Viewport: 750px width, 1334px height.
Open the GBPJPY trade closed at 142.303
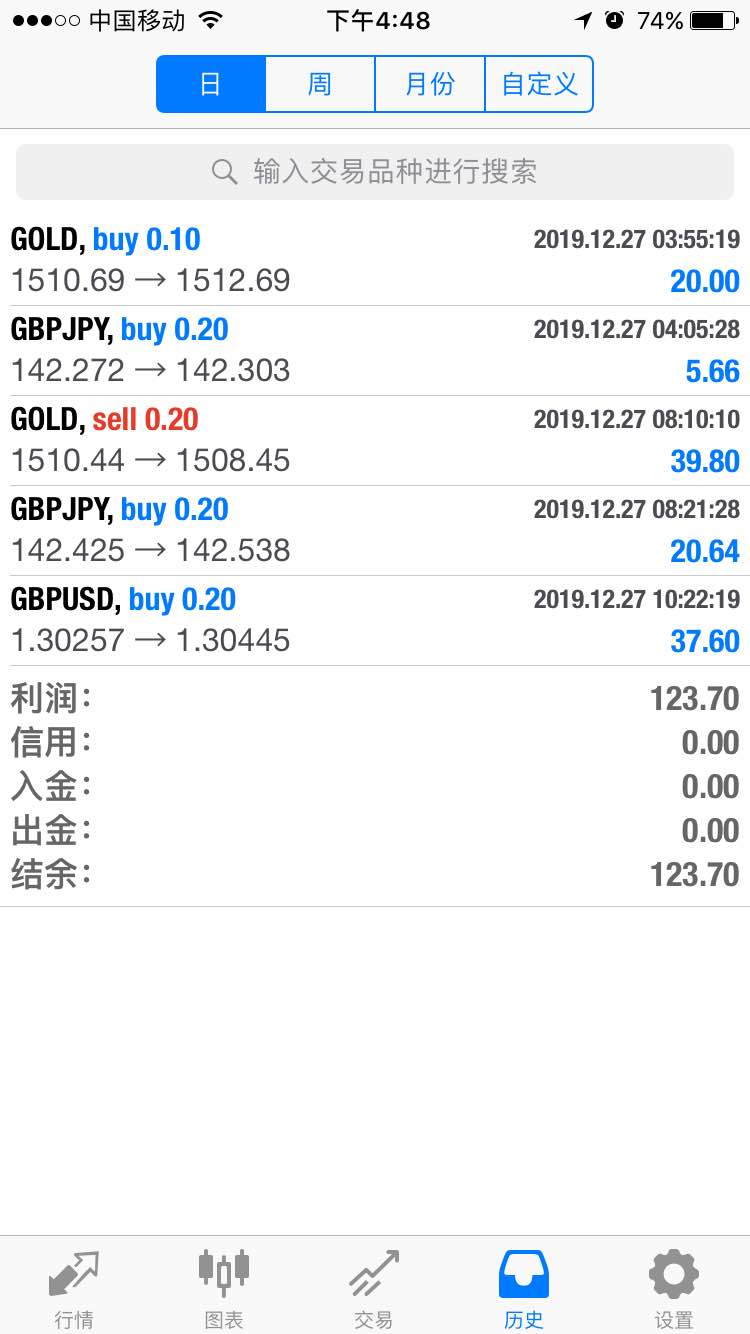375,350
